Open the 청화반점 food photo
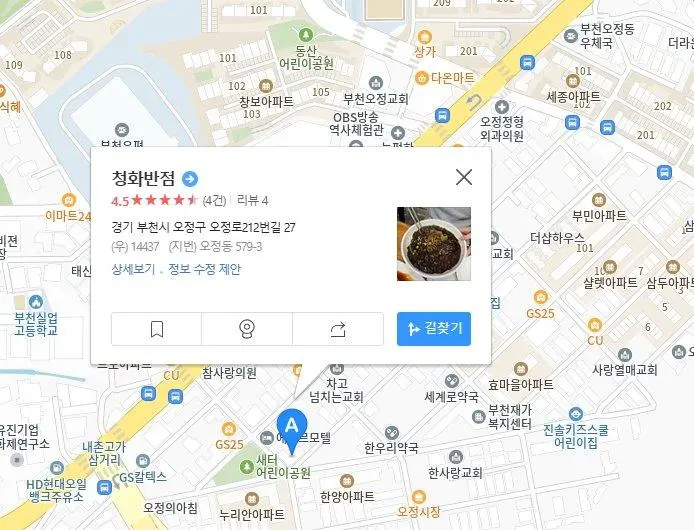This screenshot has width=694, height=530. [x=434, y=243]
